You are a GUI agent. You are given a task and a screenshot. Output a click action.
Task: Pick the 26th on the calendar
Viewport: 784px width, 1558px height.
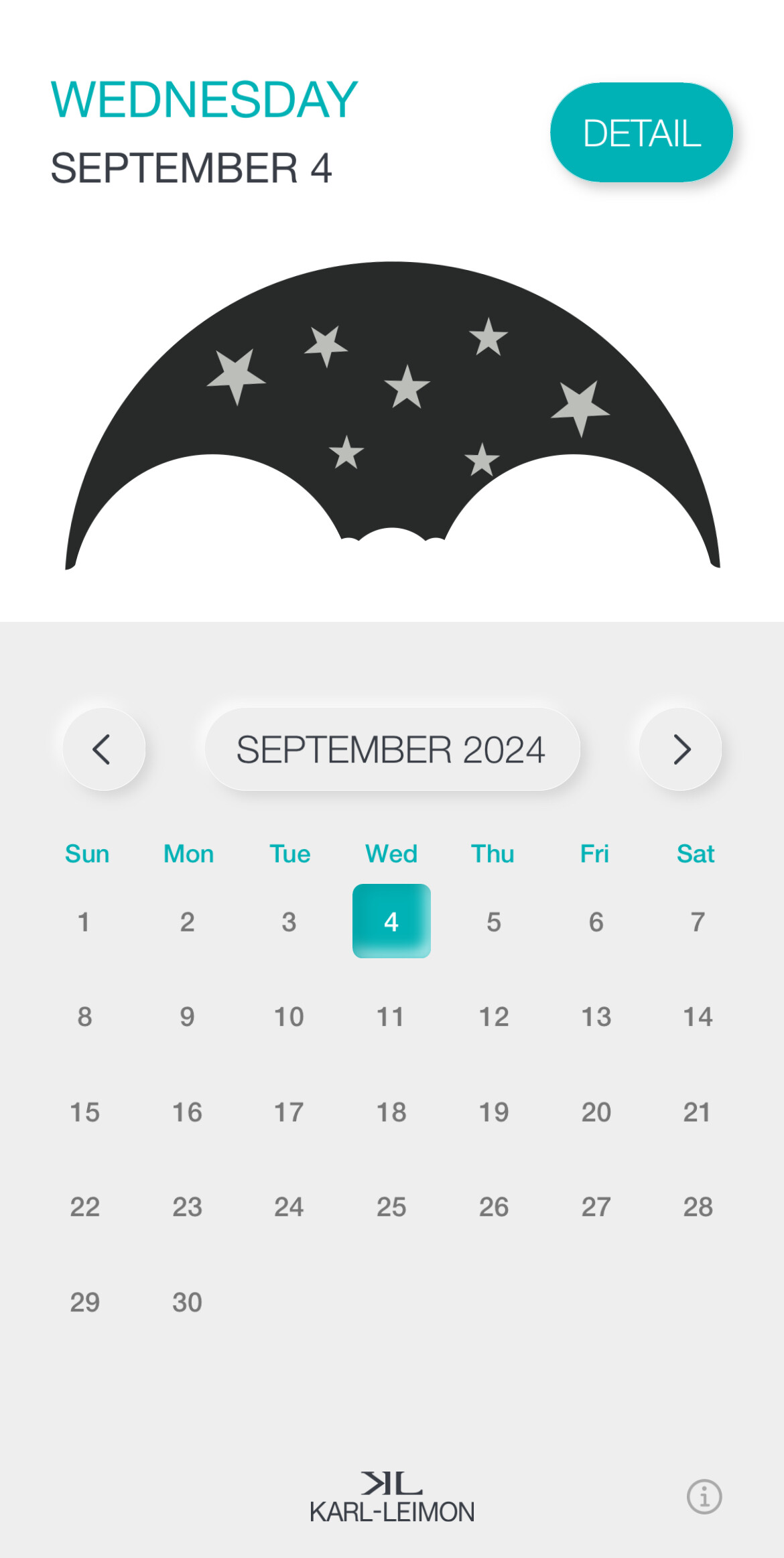coord(494,1207)
